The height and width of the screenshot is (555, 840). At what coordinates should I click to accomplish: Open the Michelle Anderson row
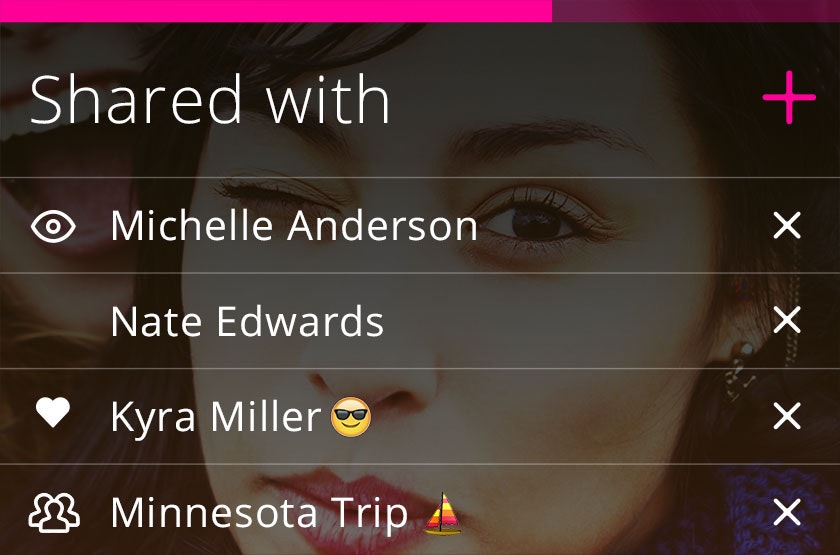tap(293, 226)
